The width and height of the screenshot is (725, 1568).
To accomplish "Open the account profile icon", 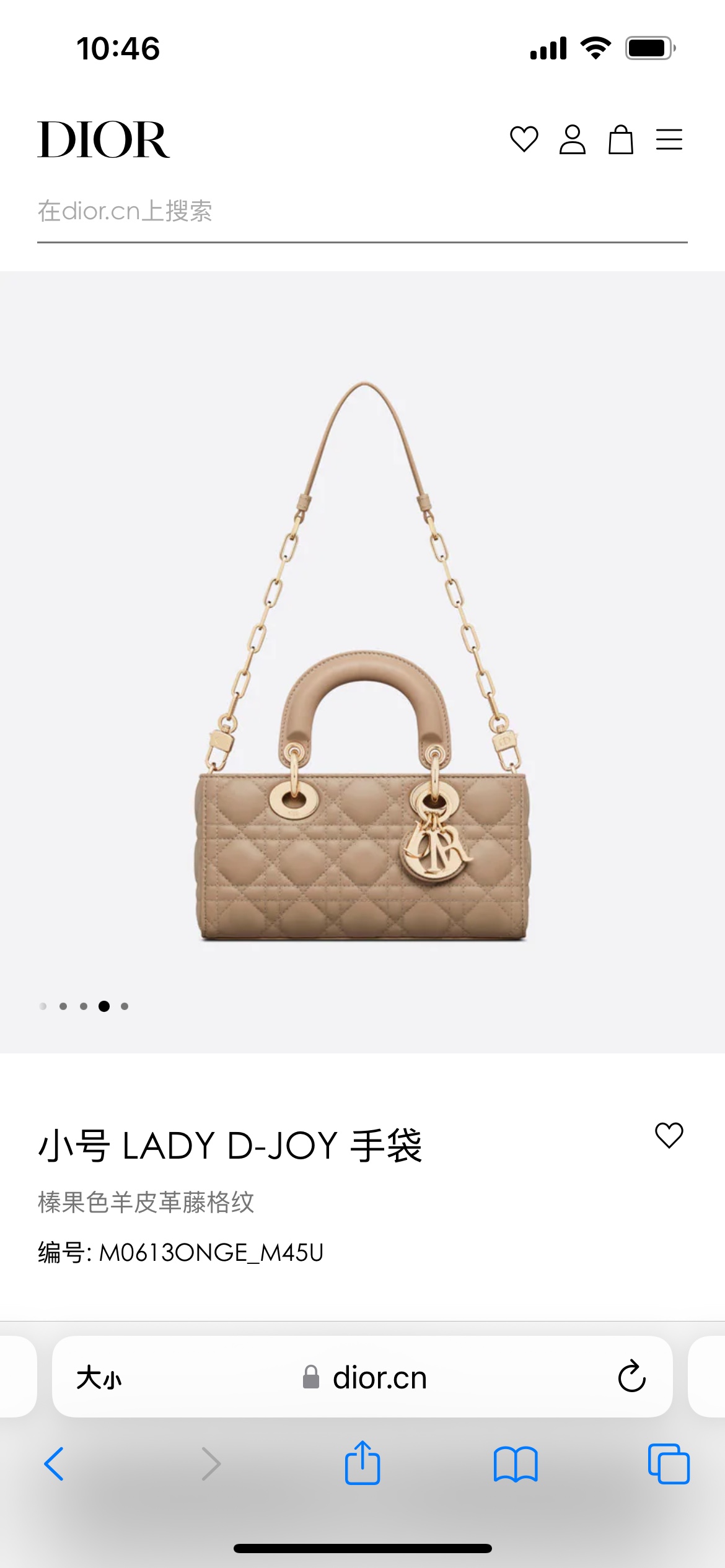I will [572, 139].
